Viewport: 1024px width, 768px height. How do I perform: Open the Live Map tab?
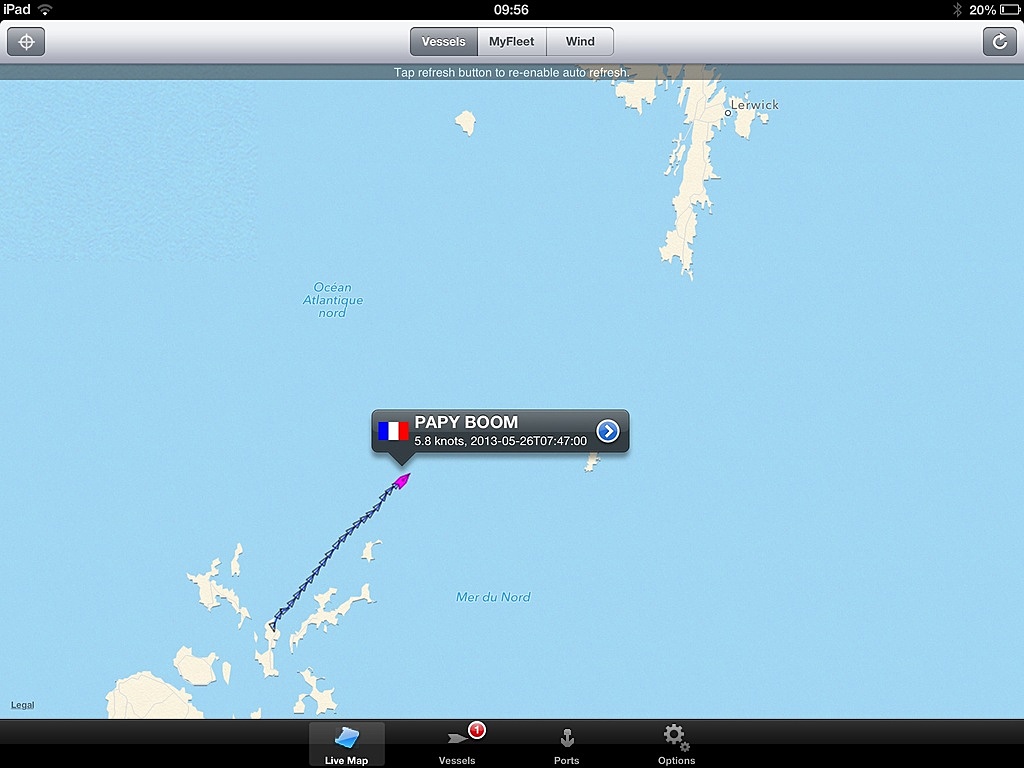click(346, 745)
